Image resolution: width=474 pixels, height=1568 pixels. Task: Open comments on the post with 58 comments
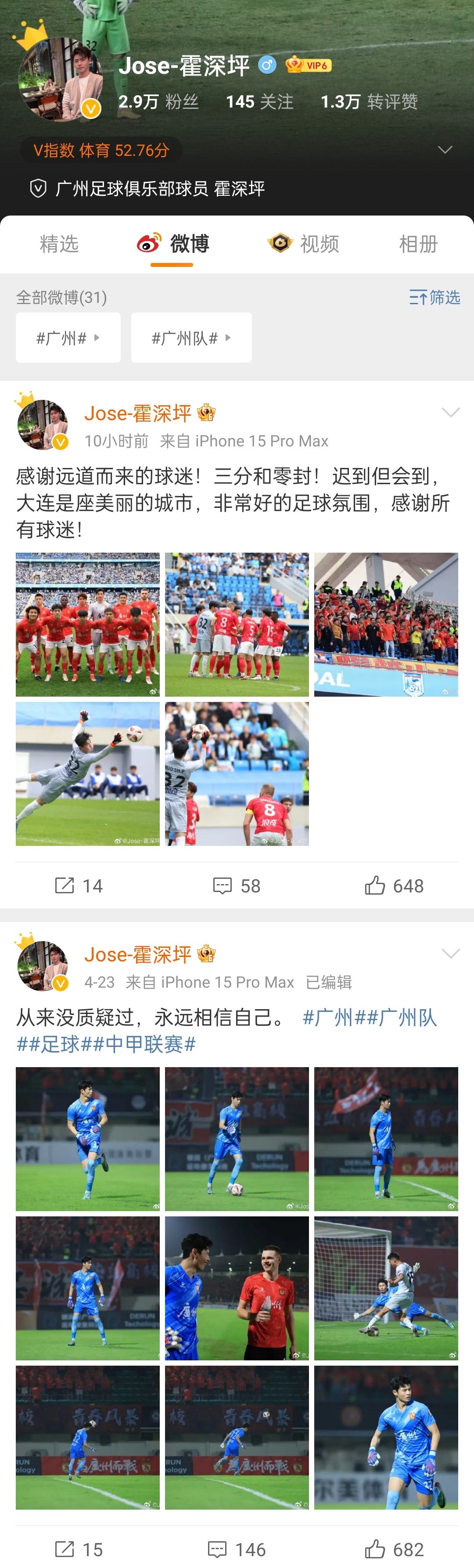(237, 886)
